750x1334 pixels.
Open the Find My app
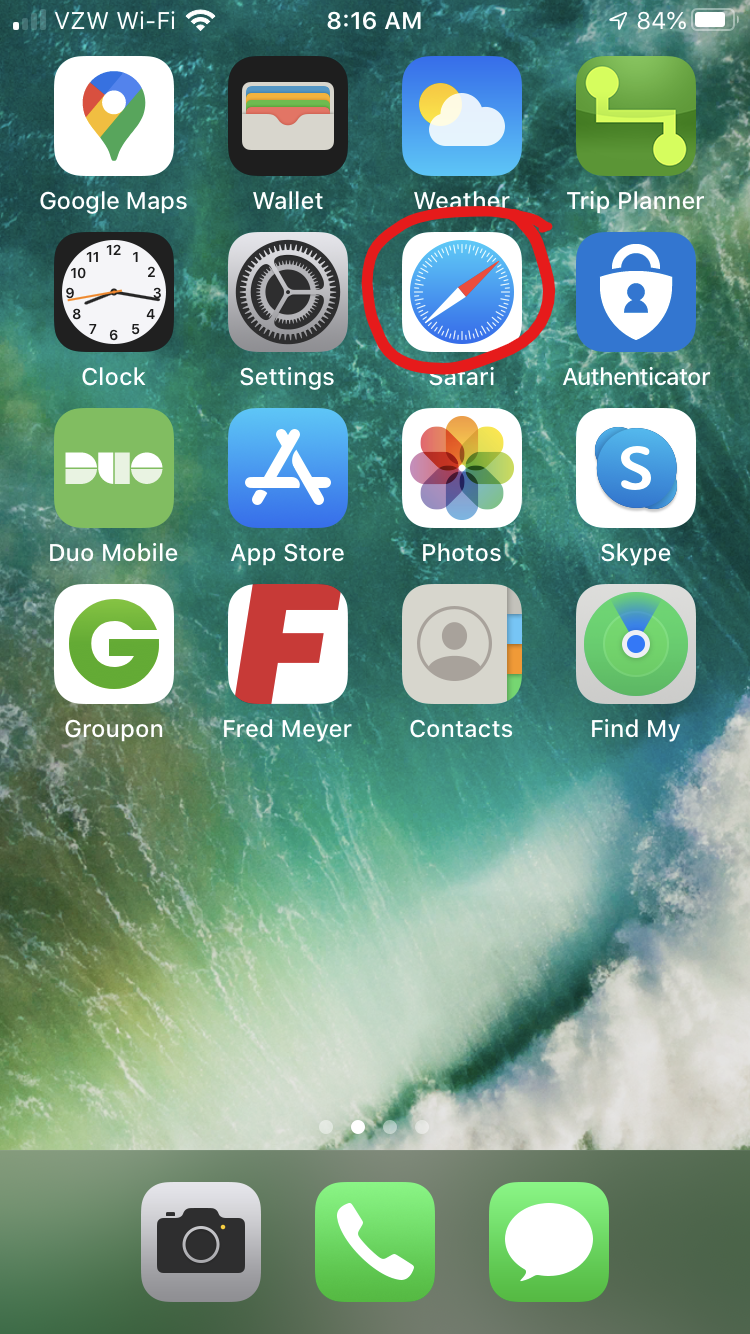636,644
